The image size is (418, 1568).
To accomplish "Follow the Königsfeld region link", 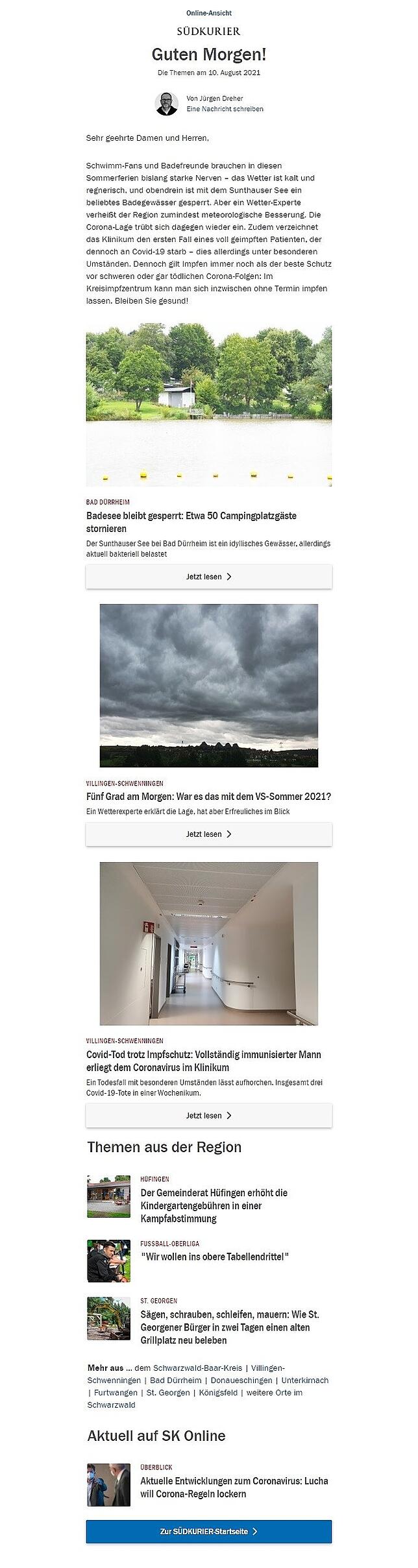I will [x=218, y=1392].
